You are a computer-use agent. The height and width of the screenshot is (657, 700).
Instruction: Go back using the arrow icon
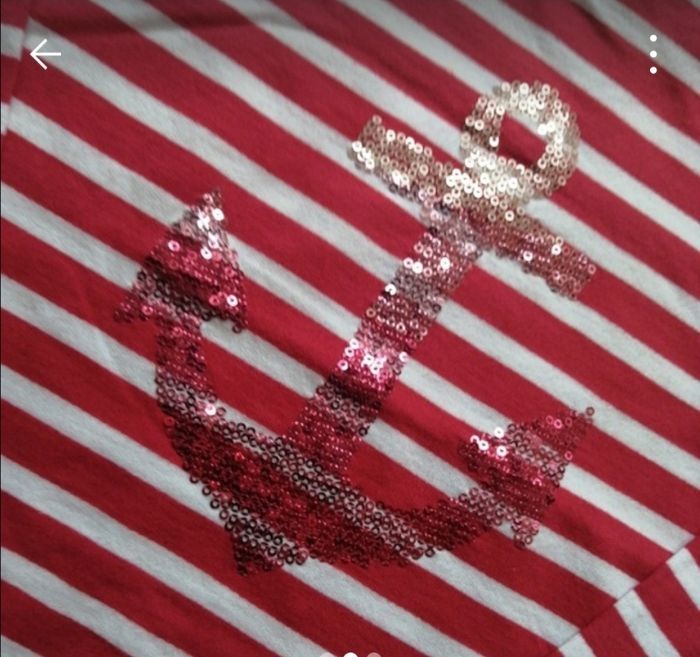(45, 55)
